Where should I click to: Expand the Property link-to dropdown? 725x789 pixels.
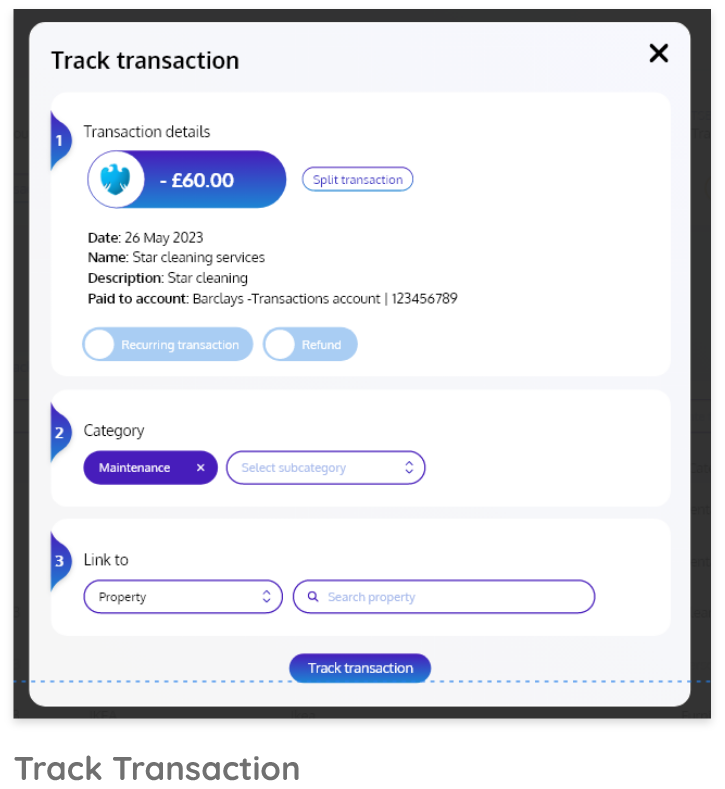(x=183, y=597)
